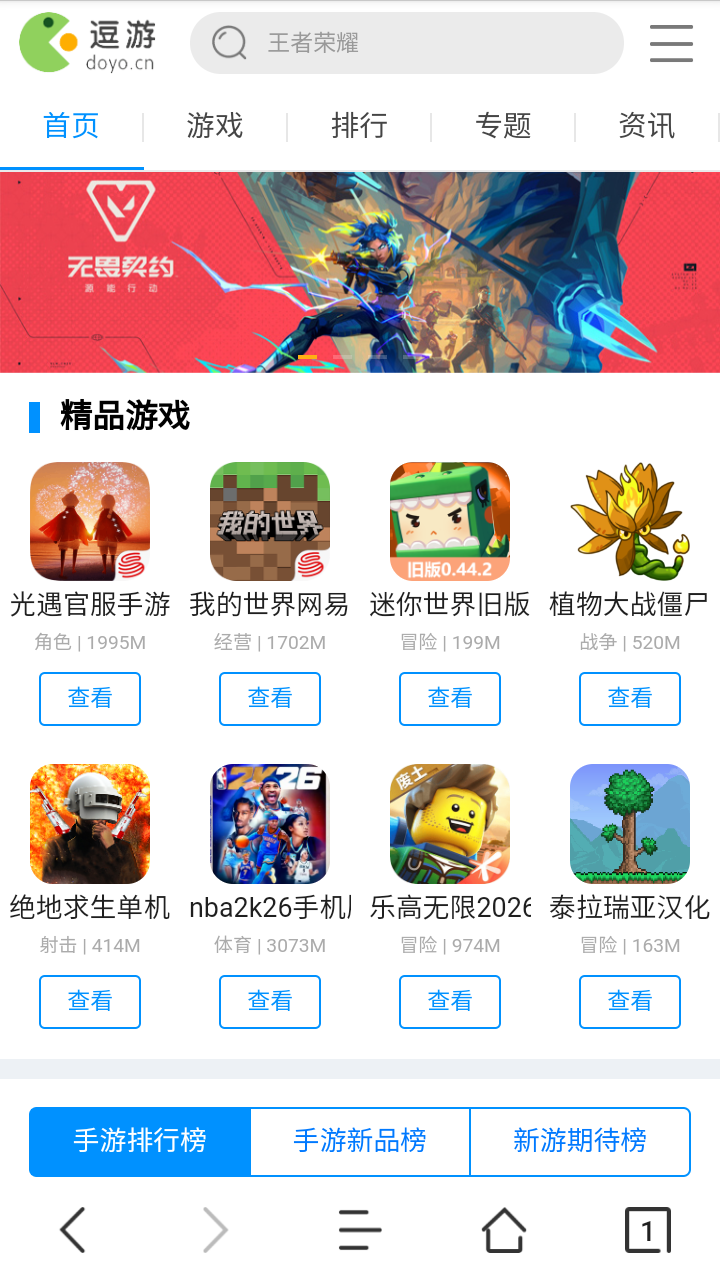The height and width of the screenshot is (1280, 720).
Task: Switch to the 游戏 tab
Action: (214, 127)
